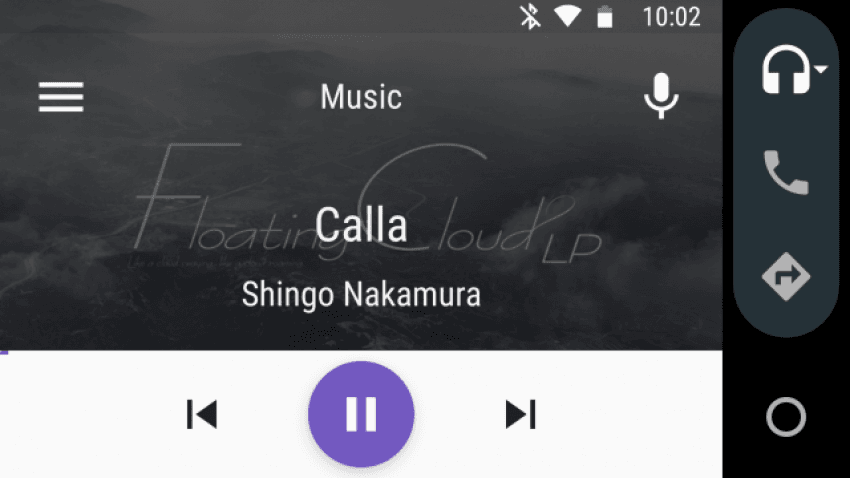Open the headphones media app switcher

pyautogui.click(x=788, y=71)
